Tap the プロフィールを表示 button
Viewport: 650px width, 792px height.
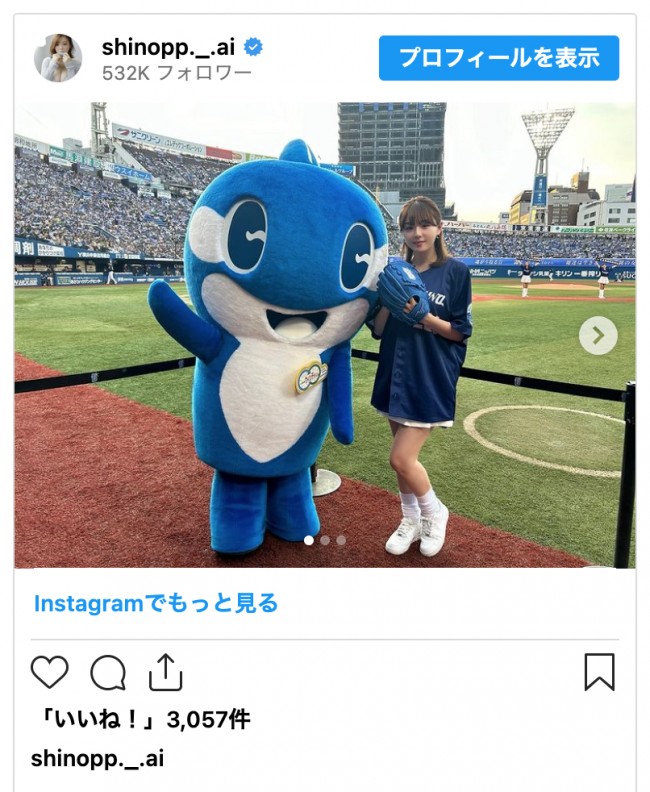pos(498,58)
